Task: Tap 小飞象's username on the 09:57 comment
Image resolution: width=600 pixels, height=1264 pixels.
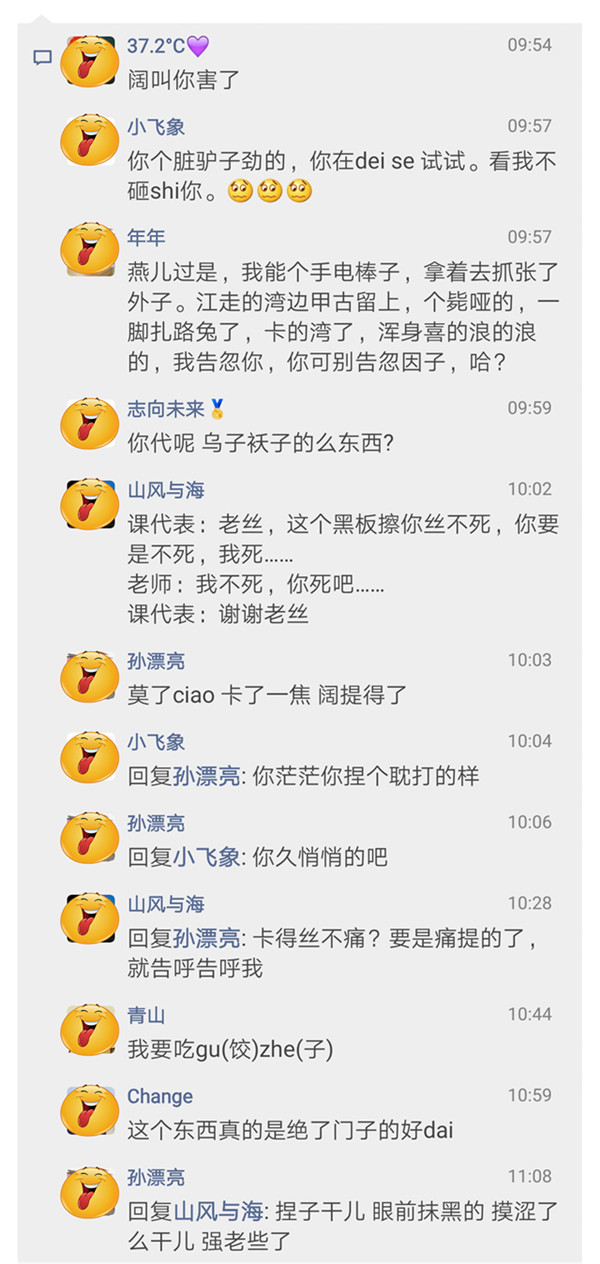Action: (156, 127)
